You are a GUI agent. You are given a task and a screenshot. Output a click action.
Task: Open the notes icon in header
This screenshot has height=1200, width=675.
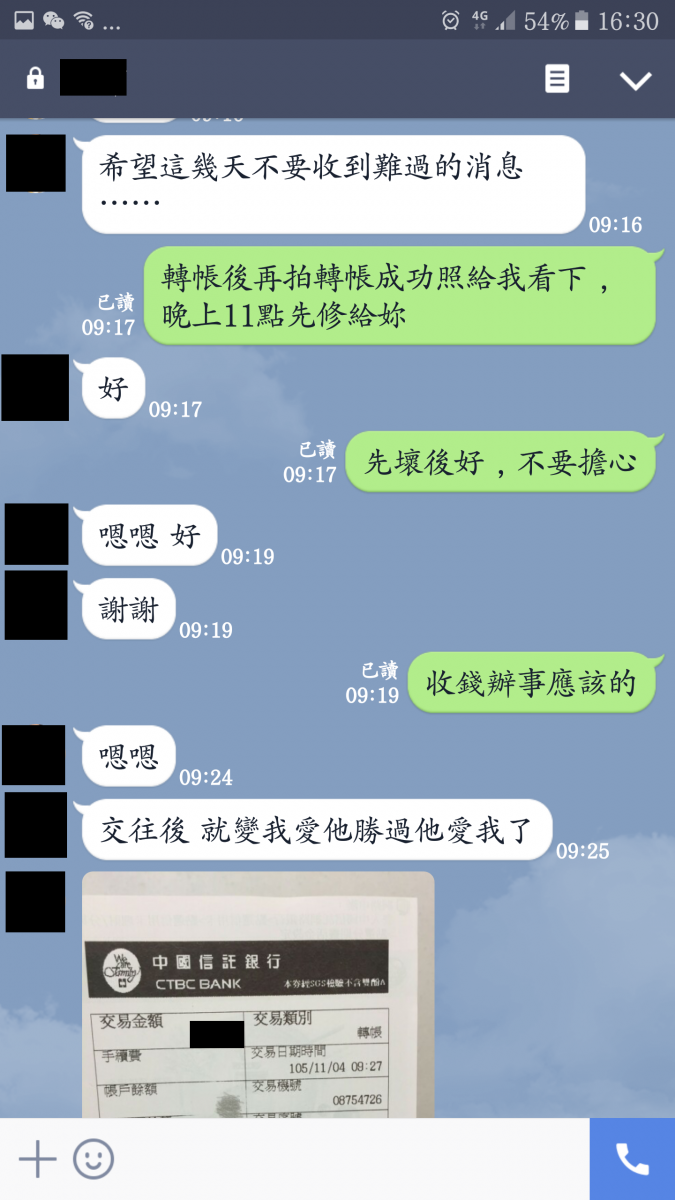click(x=557, y=80)
